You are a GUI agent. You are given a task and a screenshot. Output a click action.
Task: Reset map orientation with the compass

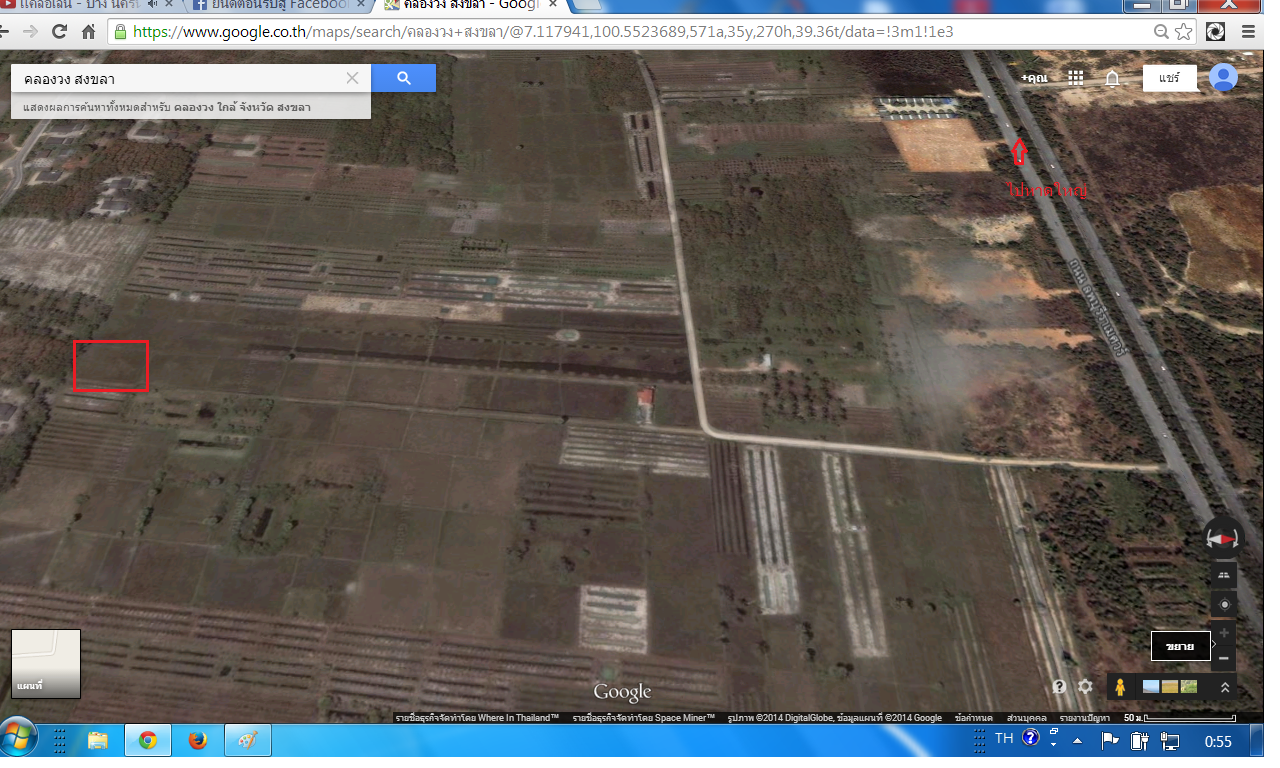[1223, 537]
